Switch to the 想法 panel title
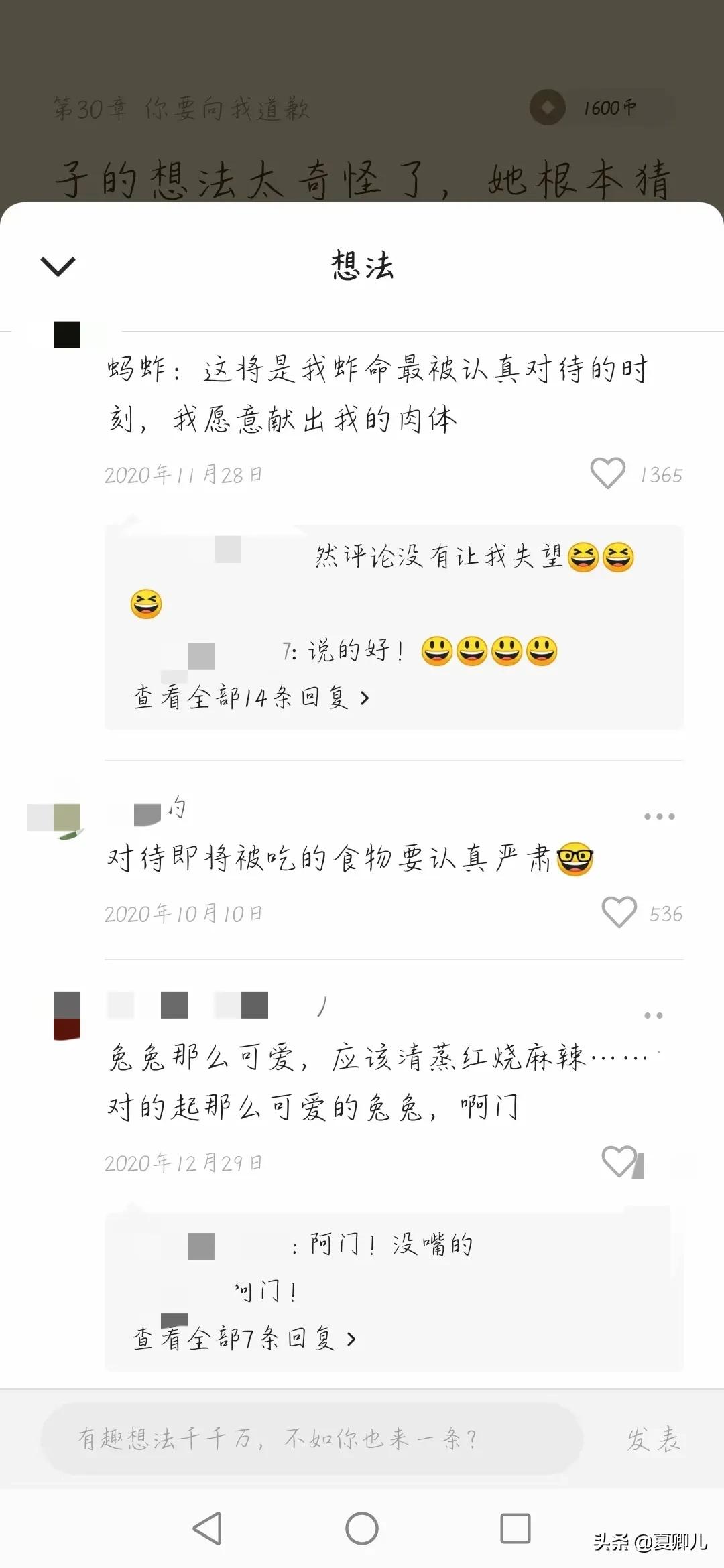This screenshot has height=1568, width=724. coord(362,265)
